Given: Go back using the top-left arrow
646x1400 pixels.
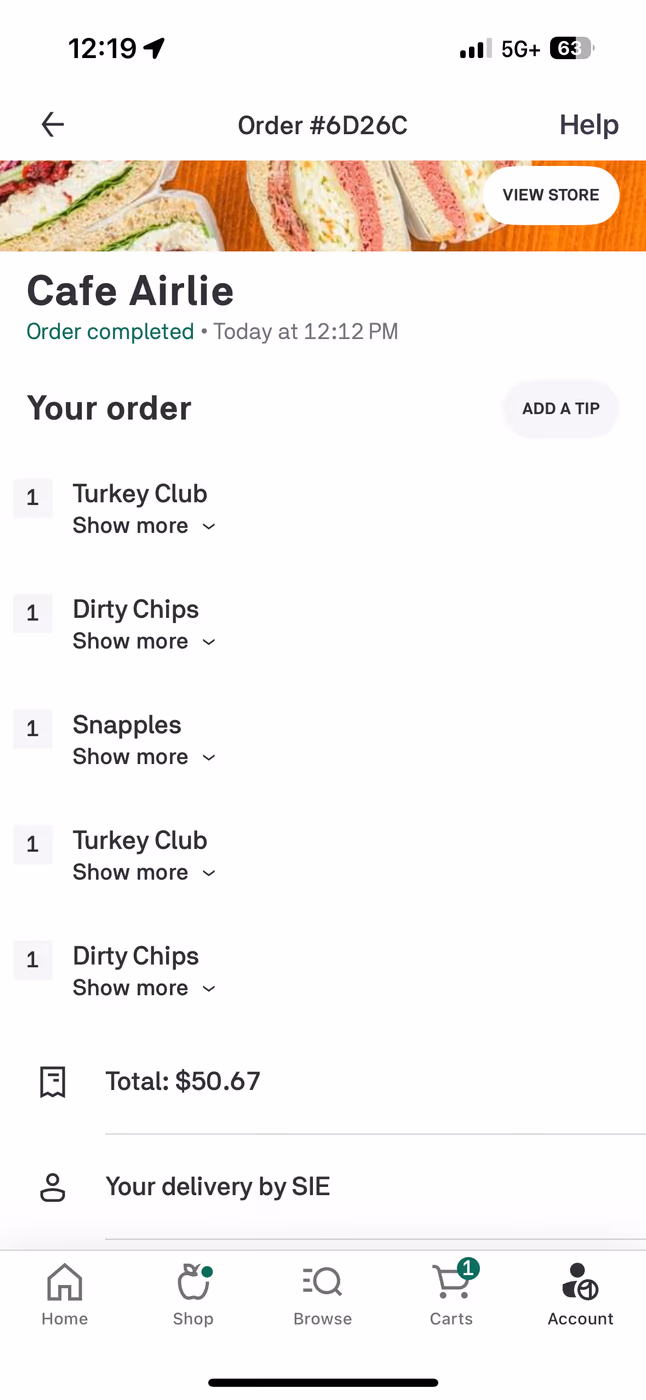Looking at the screenshot, I should pyautogui.click(x=52, y=124).
